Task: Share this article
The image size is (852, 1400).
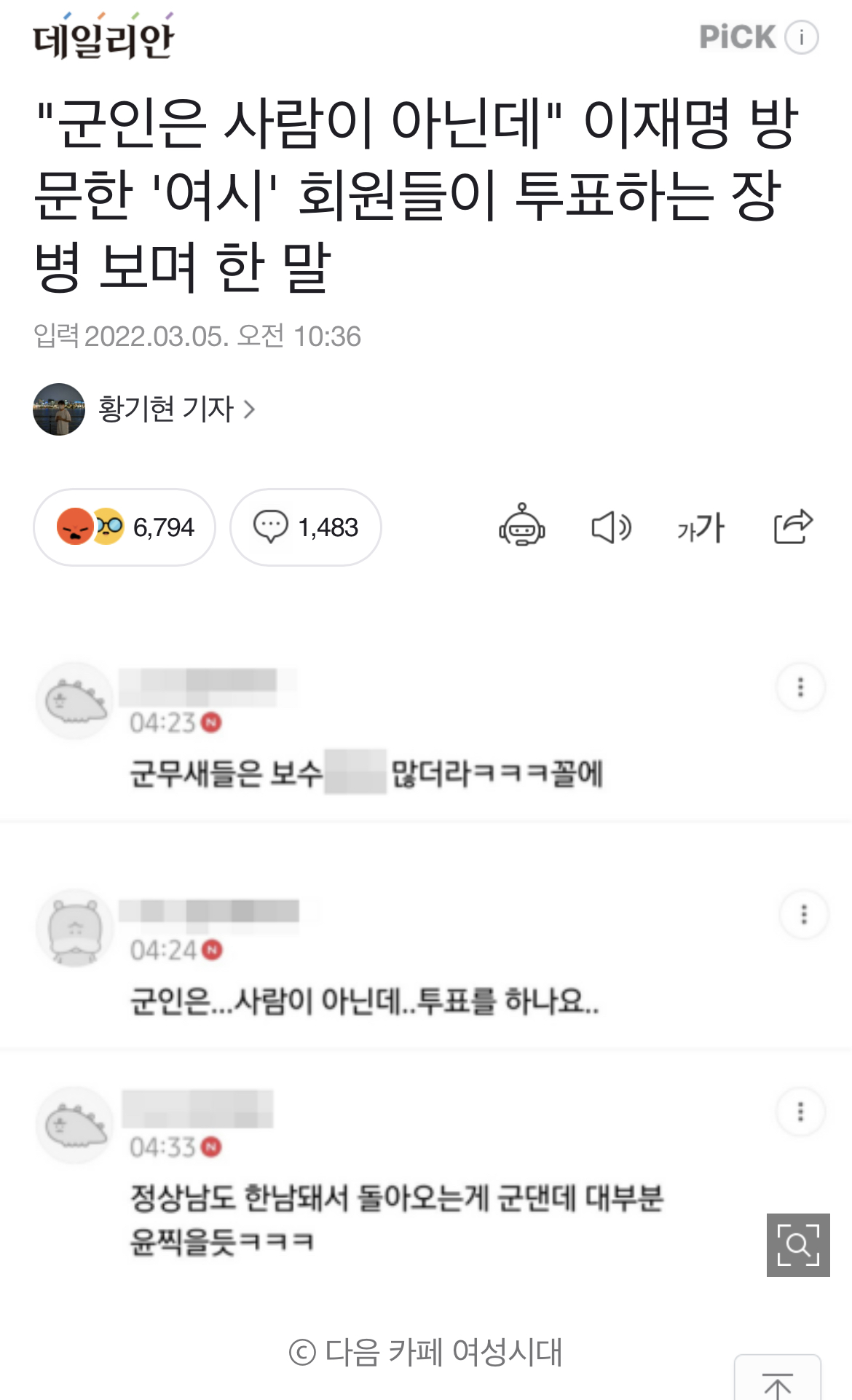Action: (x=792, y=526)
